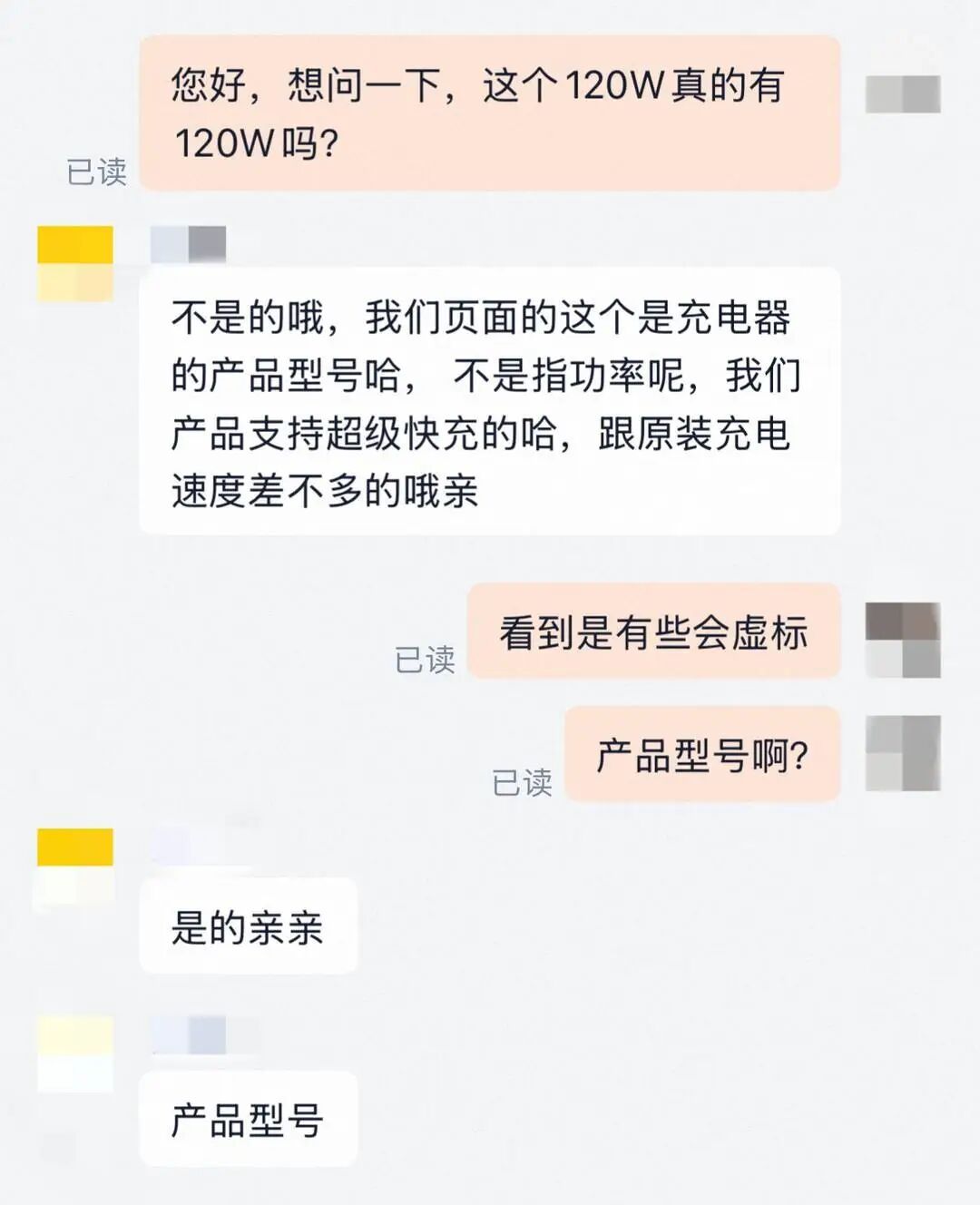The height and width of the screenshot is (1205, 980).
Task: Click 已读 beside the 产品型号啊 message
Action: click(x=522, y=782)
